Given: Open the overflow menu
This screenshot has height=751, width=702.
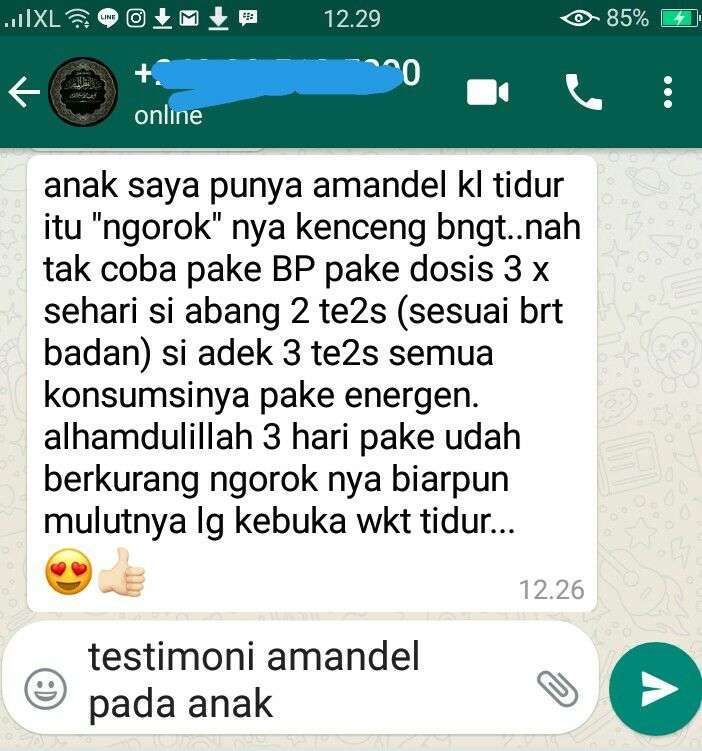Looking at the screenshot, I should (667, 93).
